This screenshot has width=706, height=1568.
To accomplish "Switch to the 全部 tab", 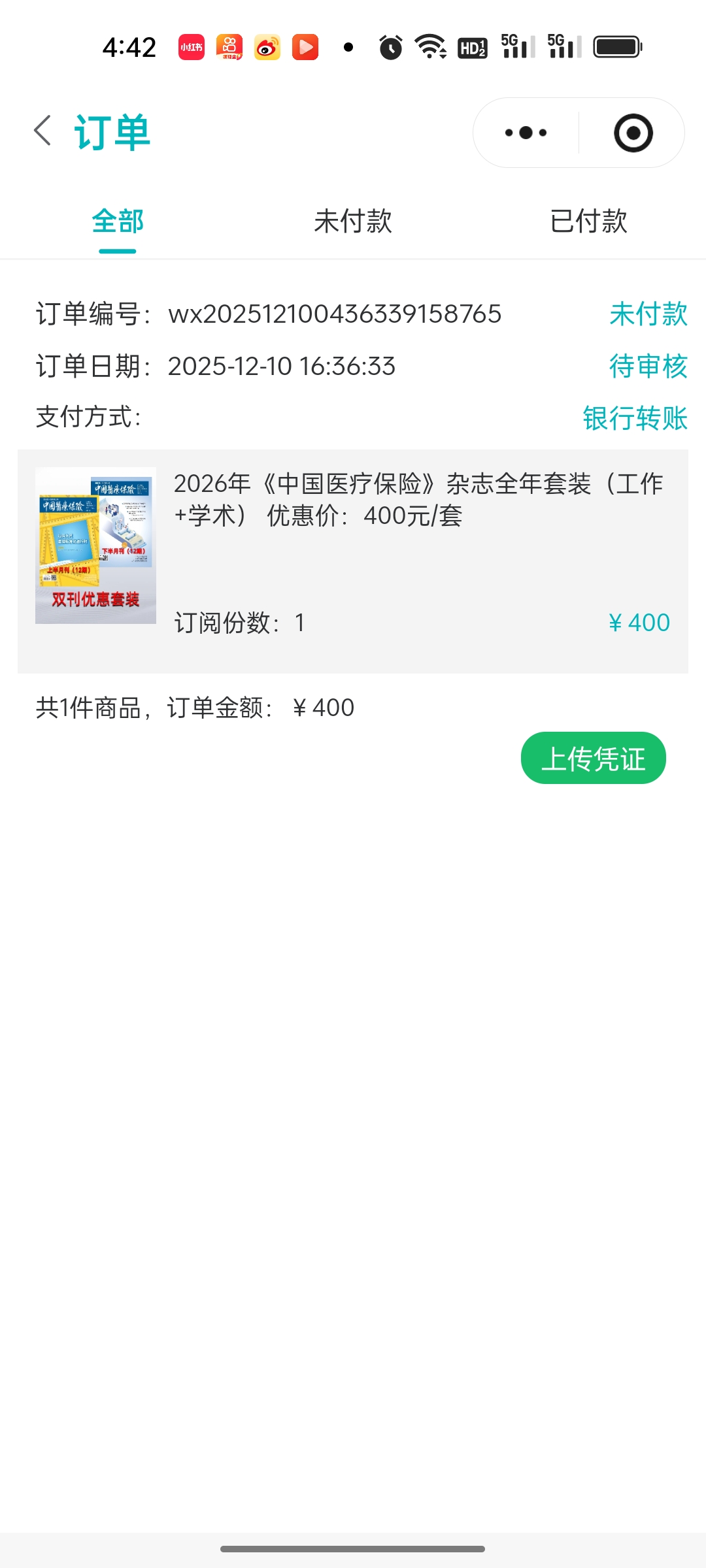I will (118, 221).
